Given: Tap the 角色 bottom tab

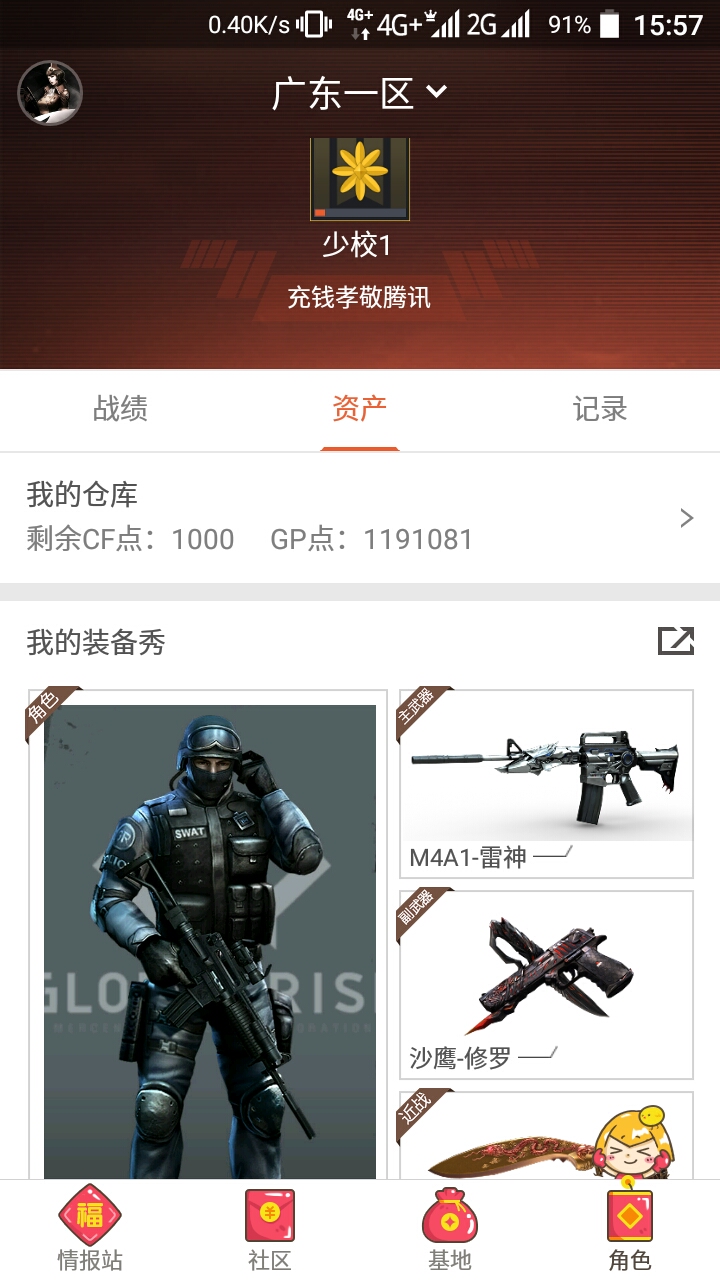Looking at the screenshot, I should click(630, 1230).
